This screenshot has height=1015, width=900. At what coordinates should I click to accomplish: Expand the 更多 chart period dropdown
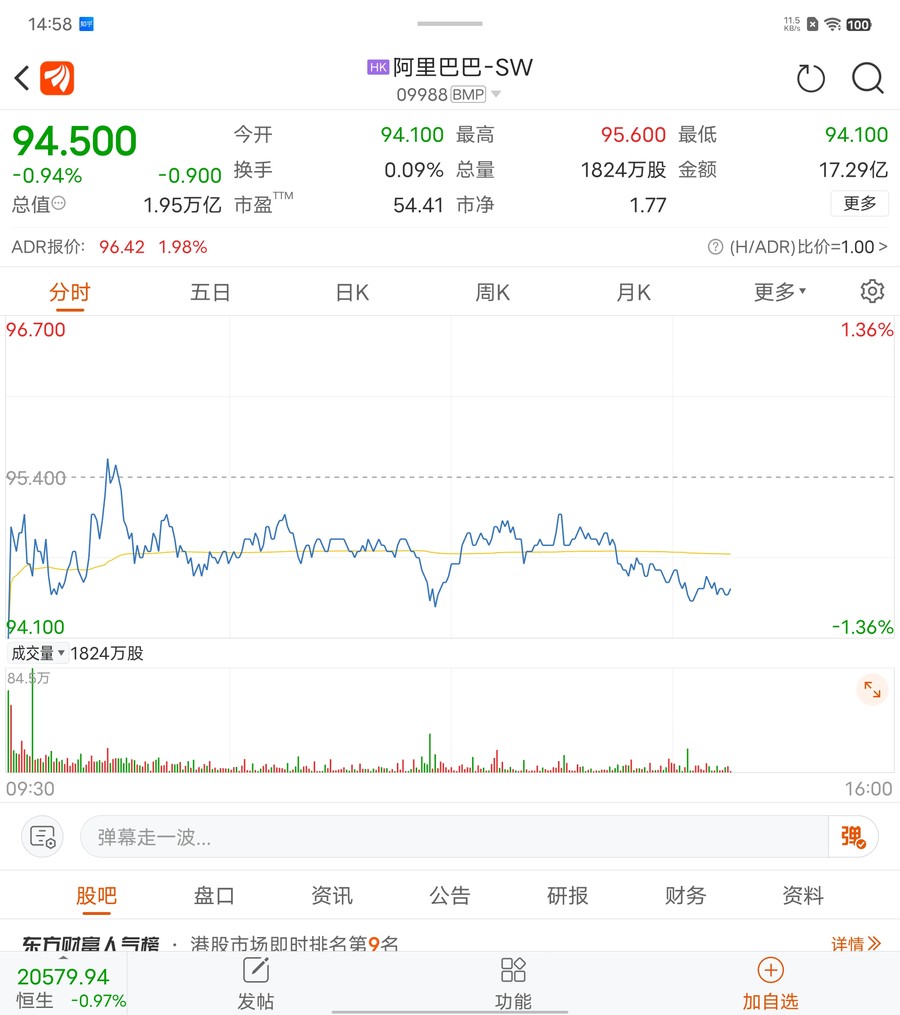point(780,292)
